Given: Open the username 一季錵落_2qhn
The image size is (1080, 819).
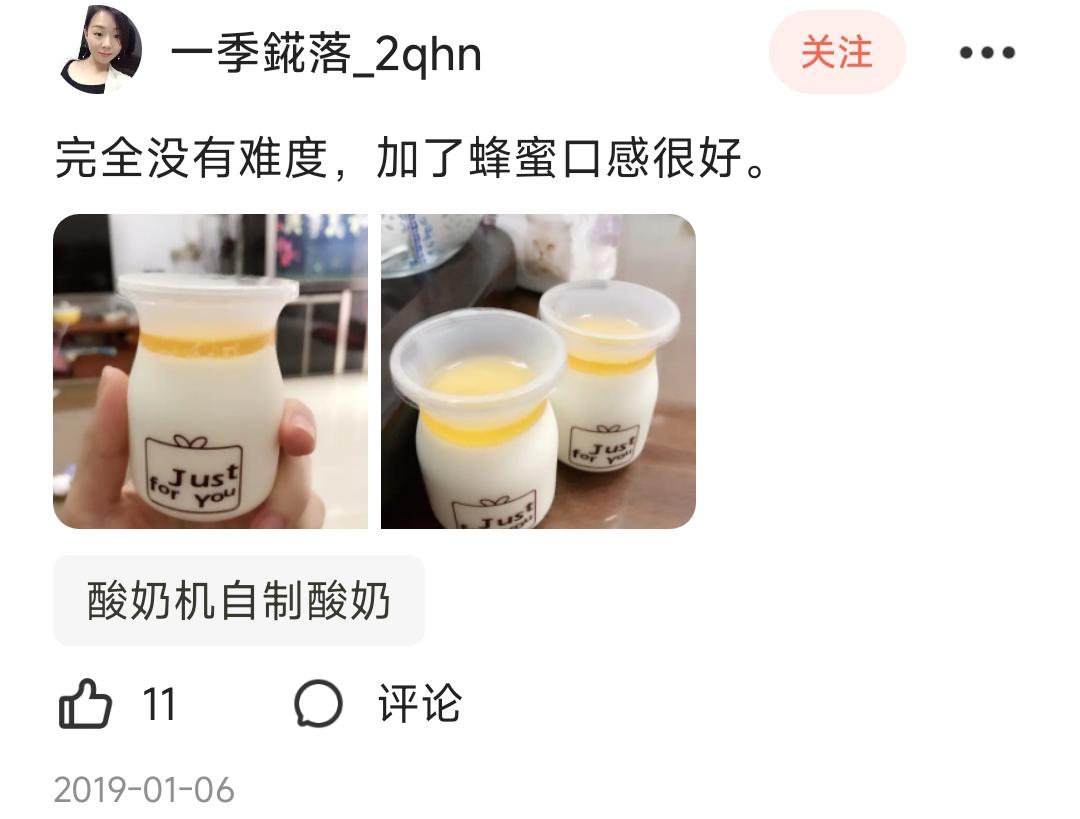Looking at the screenshot, I should point(326,53).
